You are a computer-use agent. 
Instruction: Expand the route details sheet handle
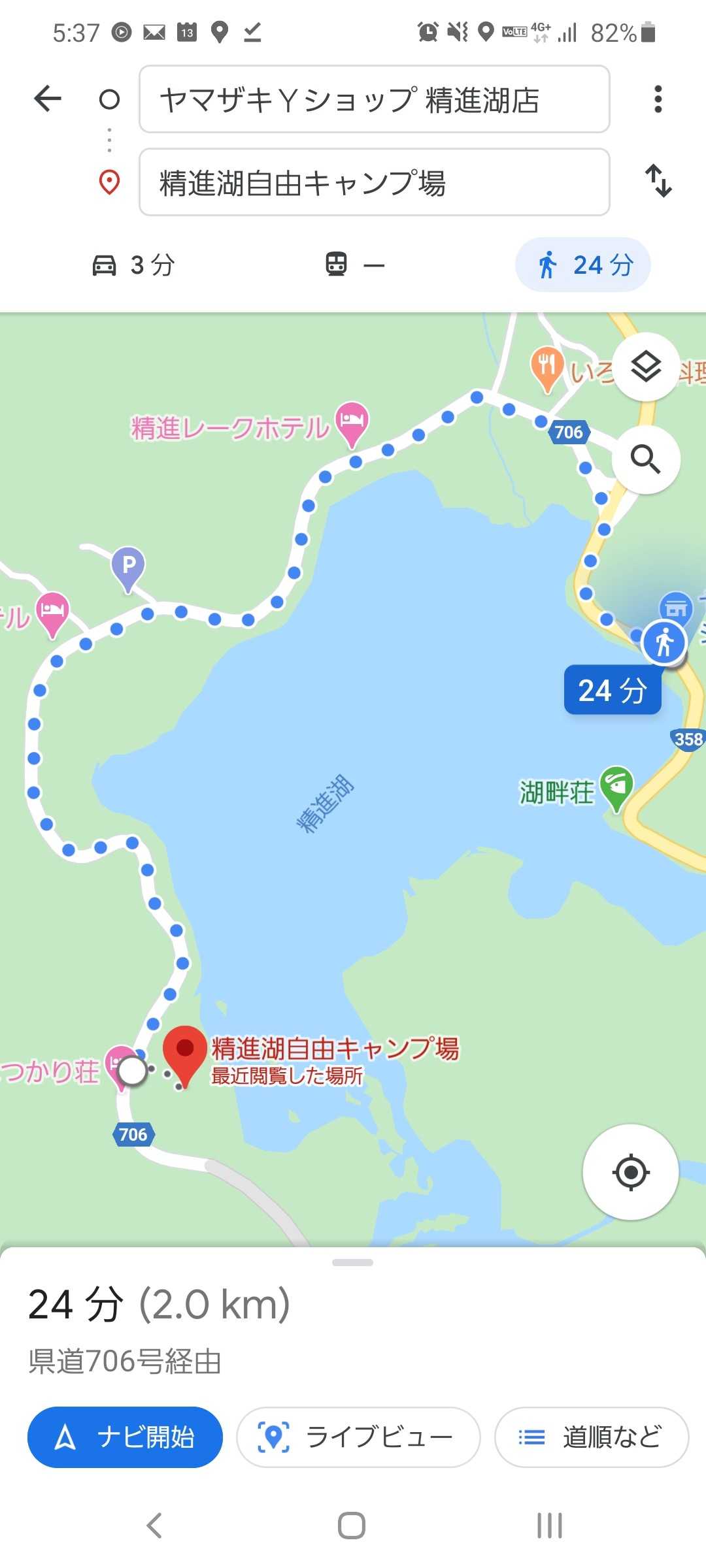pos(352,1262)
